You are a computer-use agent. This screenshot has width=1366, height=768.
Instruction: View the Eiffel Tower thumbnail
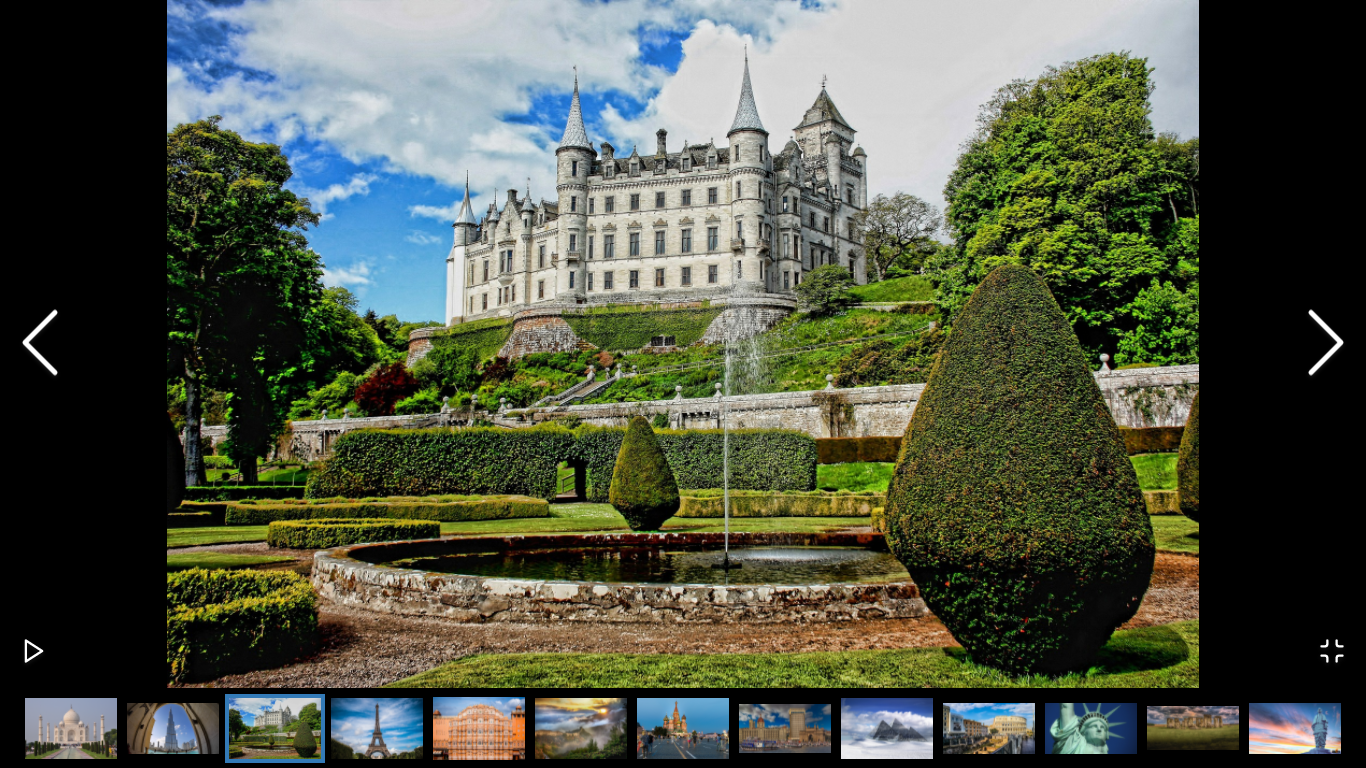377,728
